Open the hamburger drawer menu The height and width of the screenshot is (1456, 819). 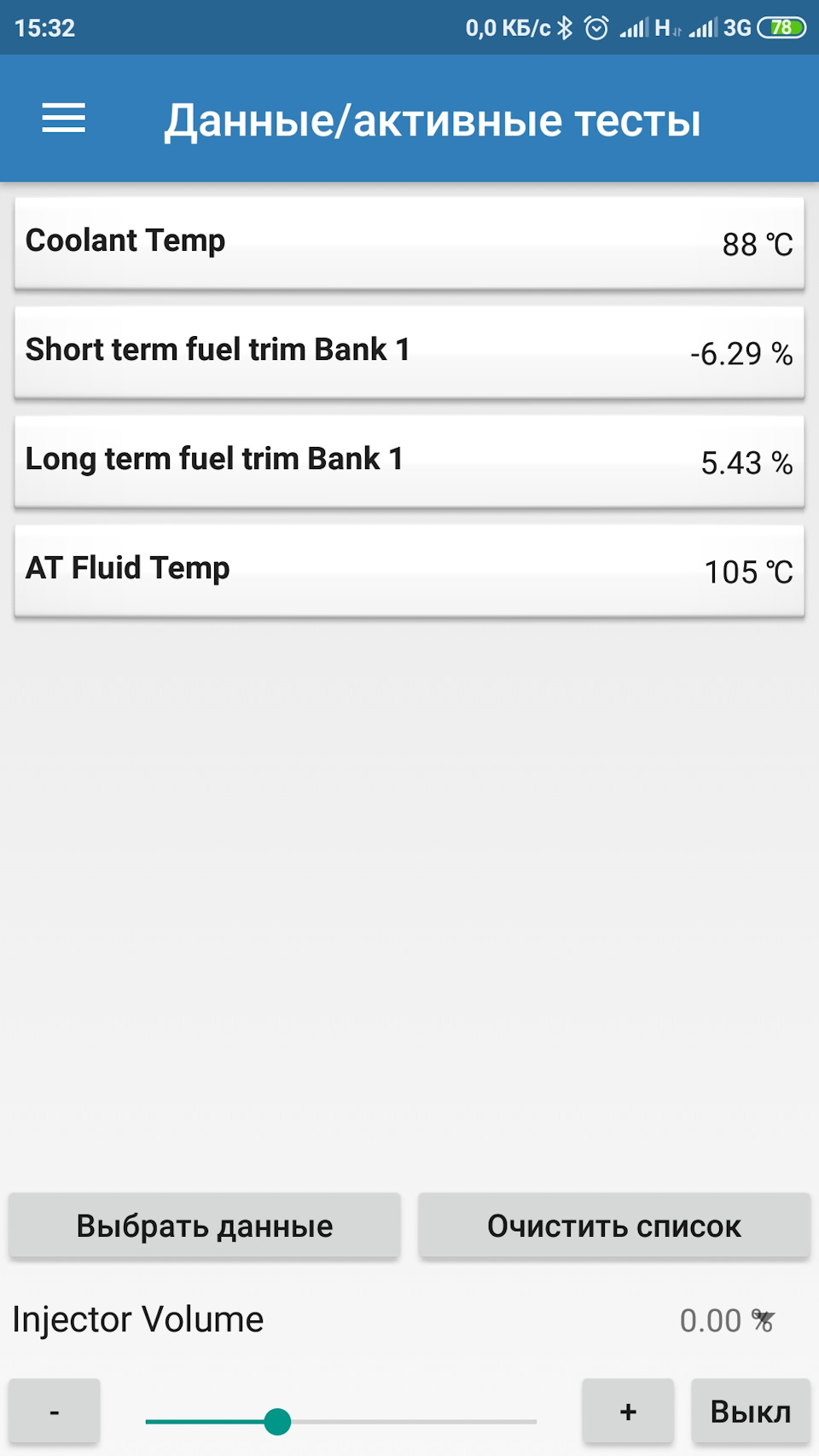[x=64, y=119]
